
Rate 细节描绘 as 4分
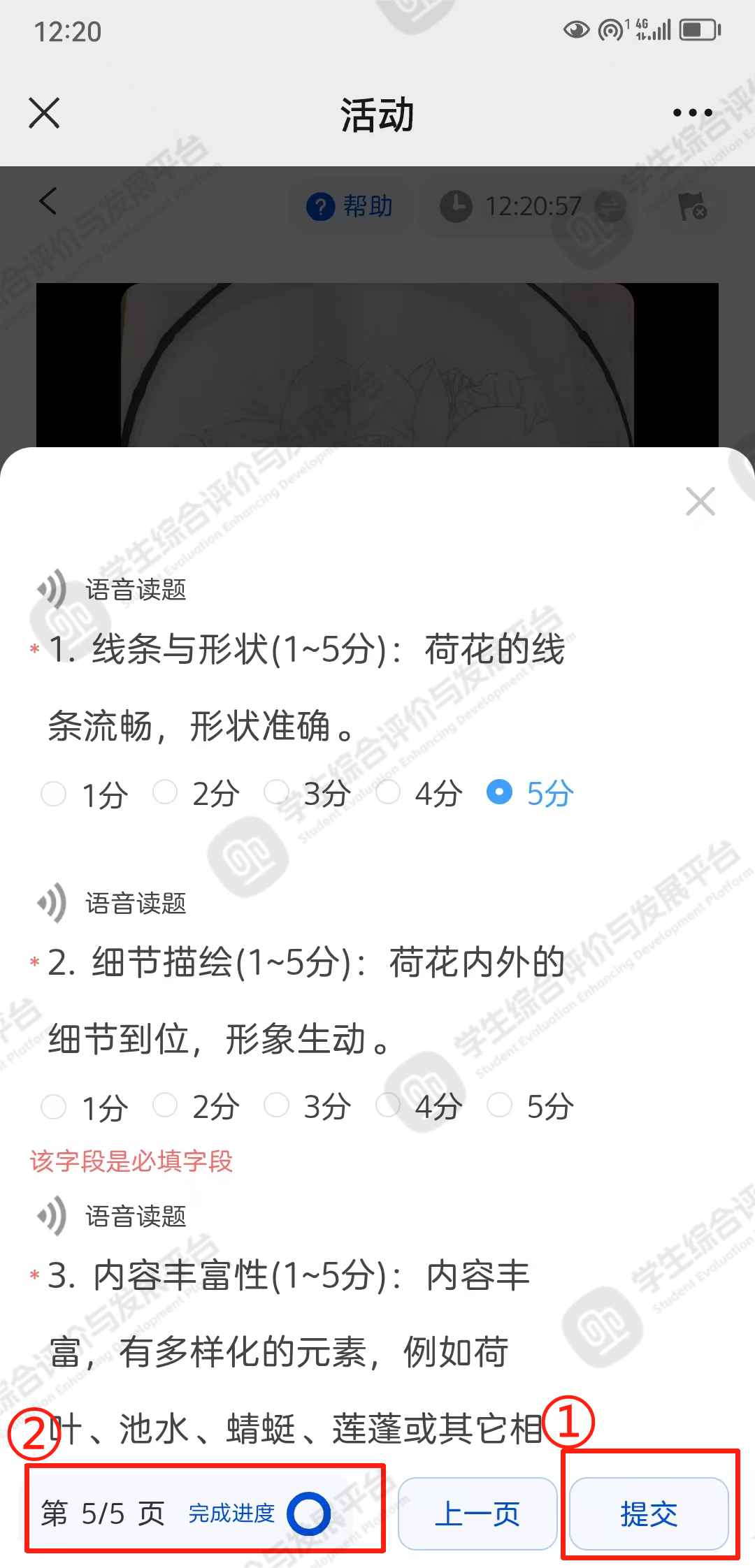pos(388,1105)
